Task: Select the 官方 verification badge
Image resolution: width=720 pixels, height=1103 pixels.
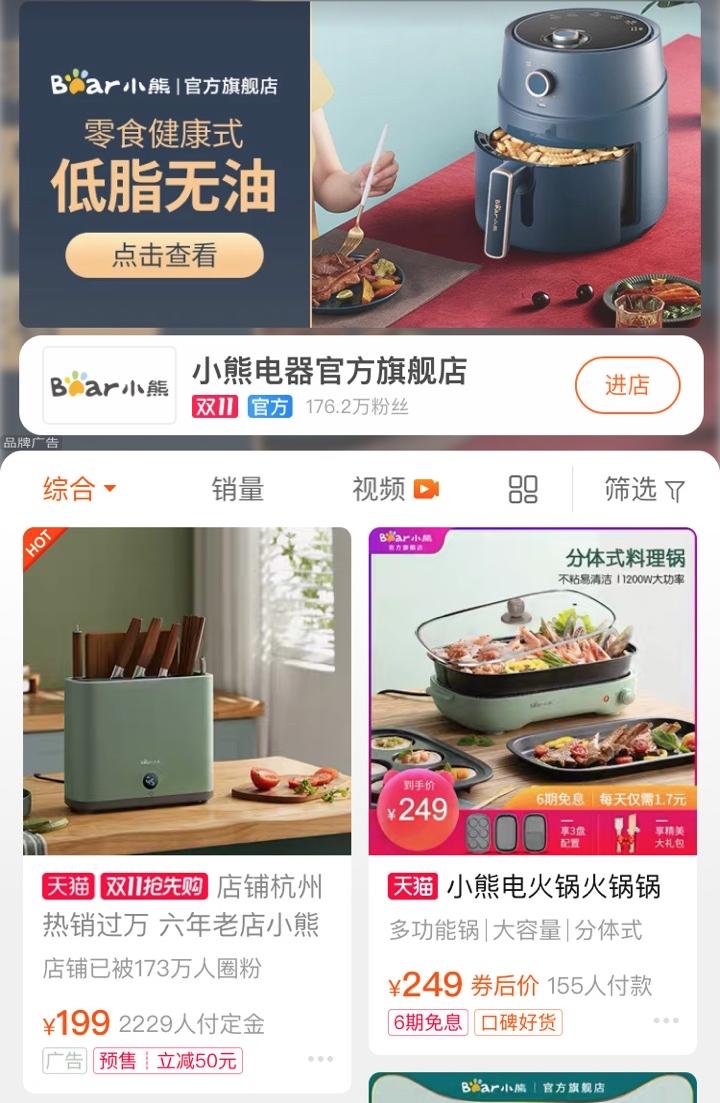Action: point(266,407)
